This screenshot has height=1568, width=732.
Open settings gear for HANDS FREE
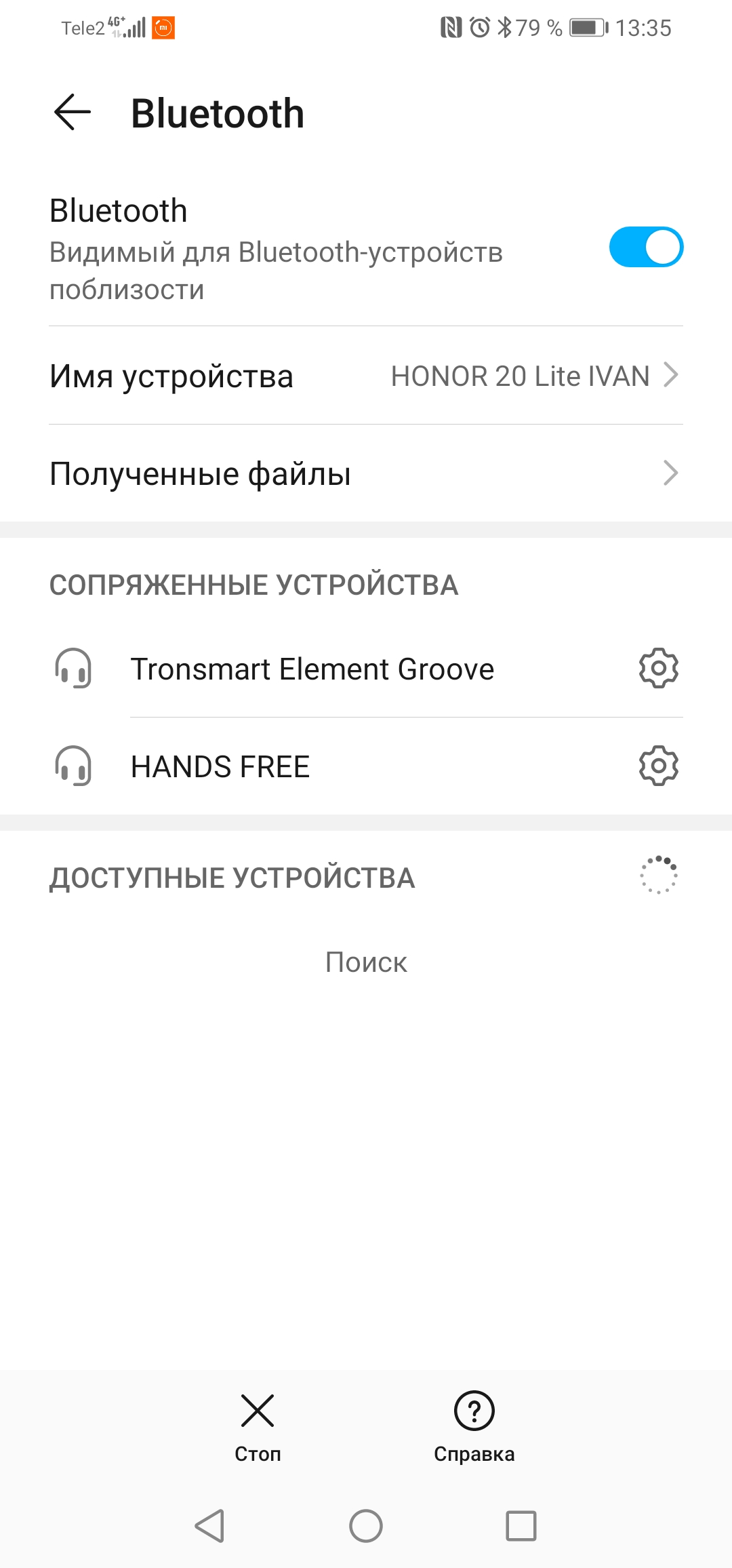[x=658, y=766]
